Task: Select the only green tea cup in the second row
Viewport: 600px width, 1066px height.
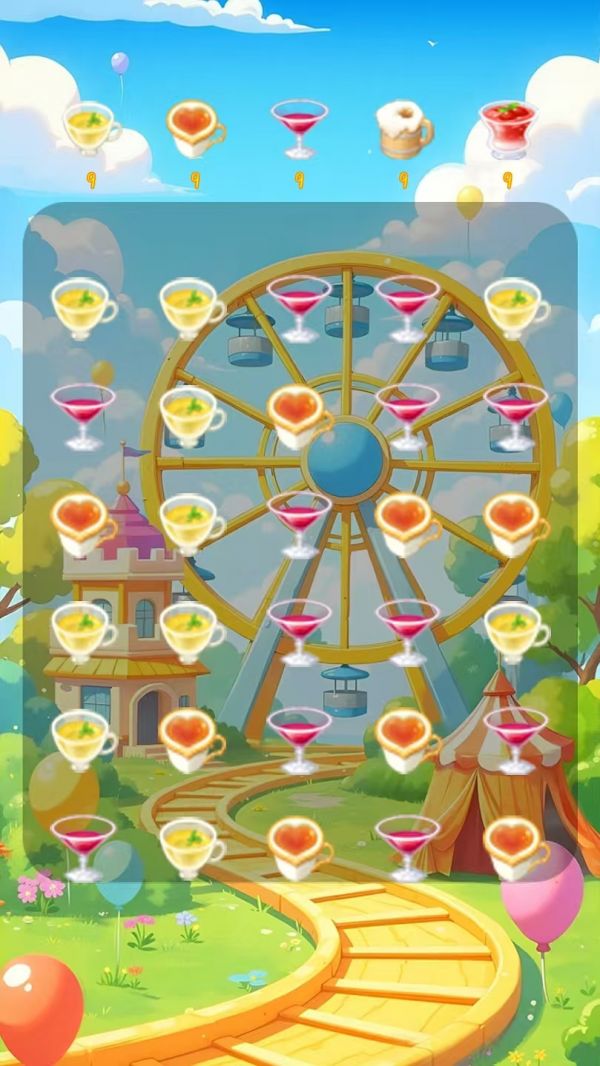Action: pyautogui.click(x=190, y=415)
